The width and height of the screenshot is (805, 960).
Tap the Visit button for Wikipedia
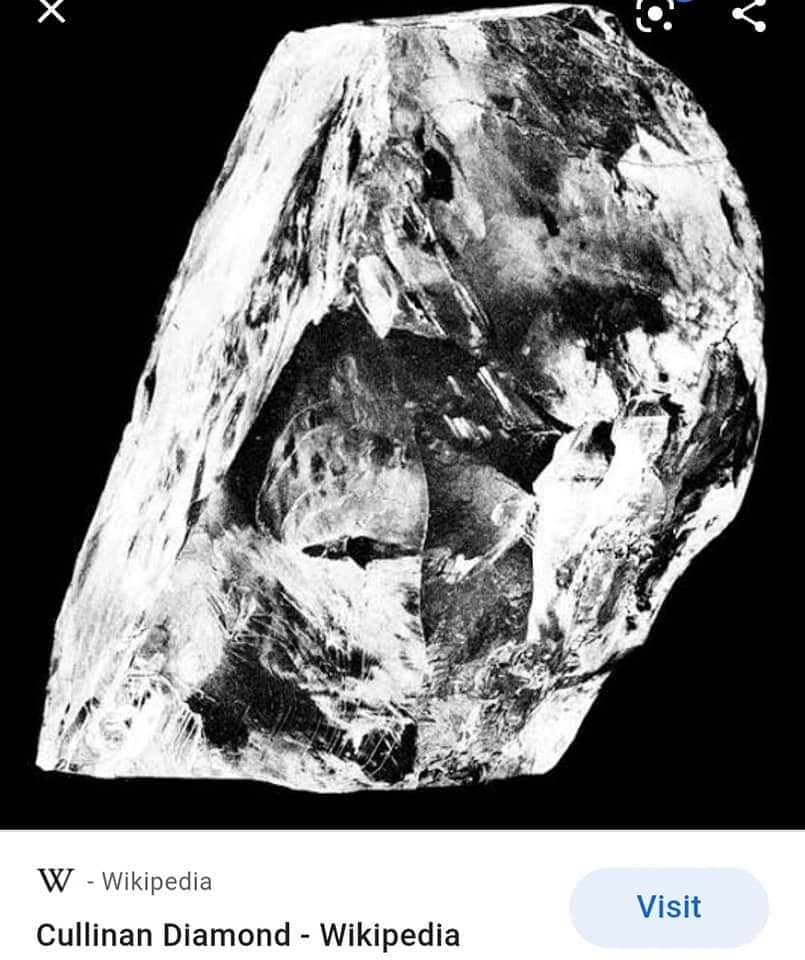point(668,907)
